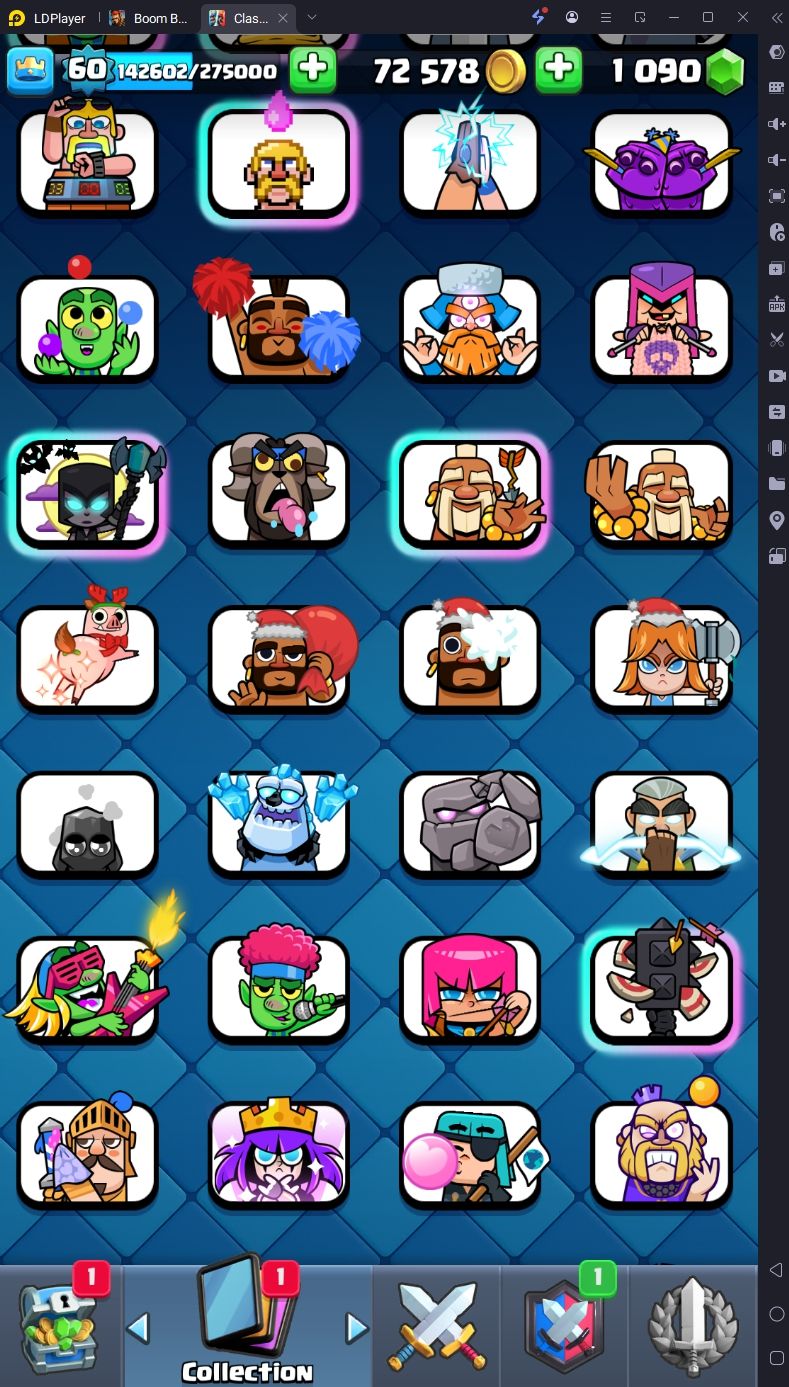Tap the right arrow next to Collection

click(x=356, y=1328)
